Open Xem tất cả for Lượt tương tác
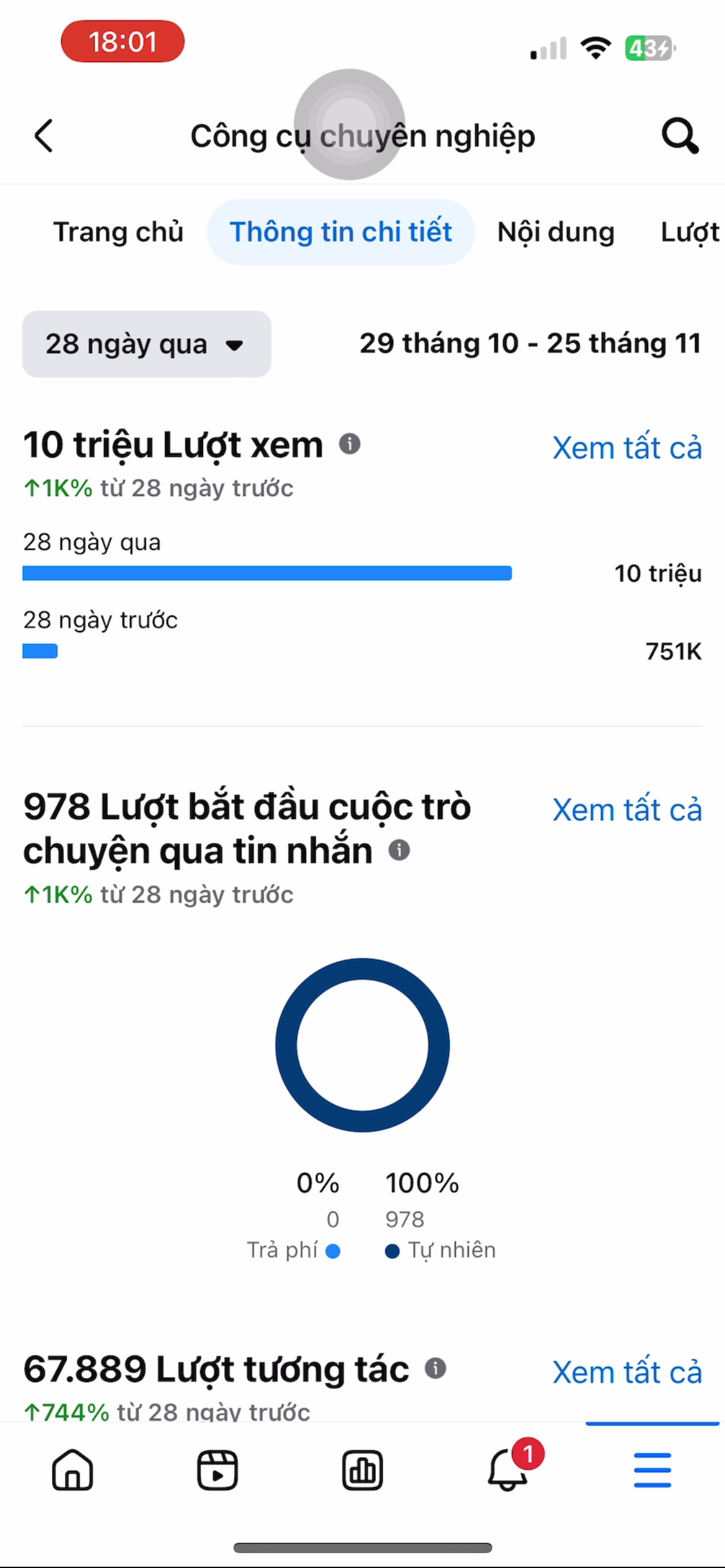This screenshot has width=725, height=1568. [626, 1372]
